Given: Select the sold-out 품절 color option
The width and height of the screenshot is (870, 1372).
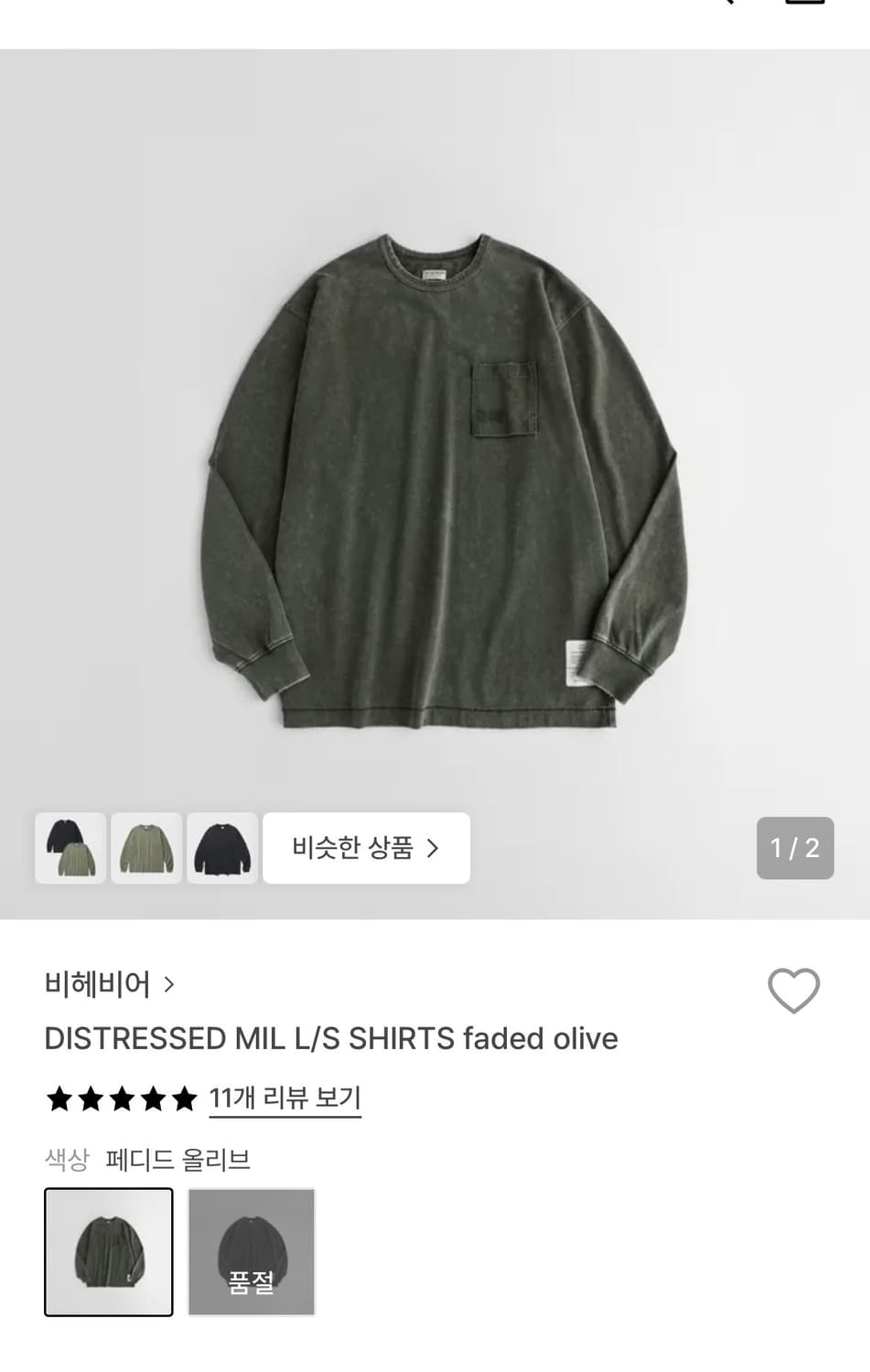Looking at the screenshot, I should tap(251, 1252).
